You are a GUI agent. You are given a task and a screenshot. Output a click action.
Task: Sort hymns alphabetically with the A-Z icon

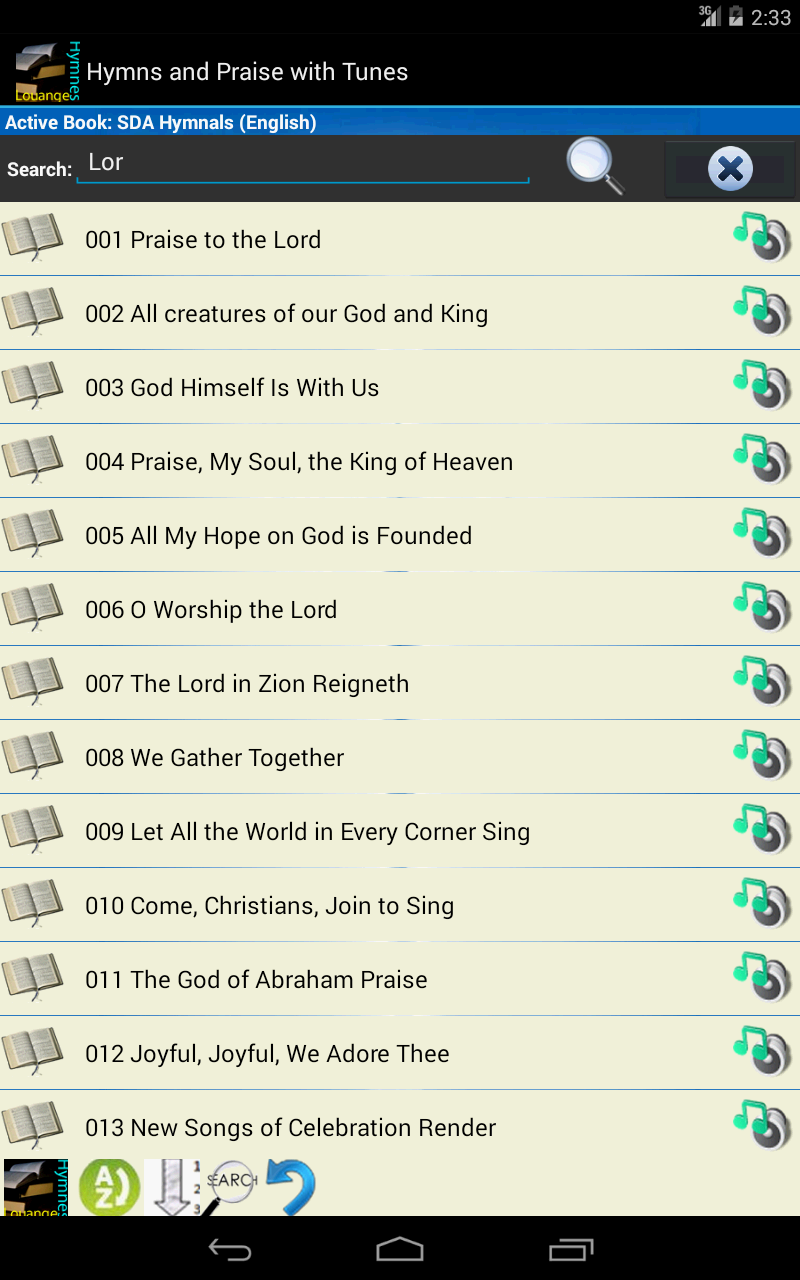(x=109, y=1187)
